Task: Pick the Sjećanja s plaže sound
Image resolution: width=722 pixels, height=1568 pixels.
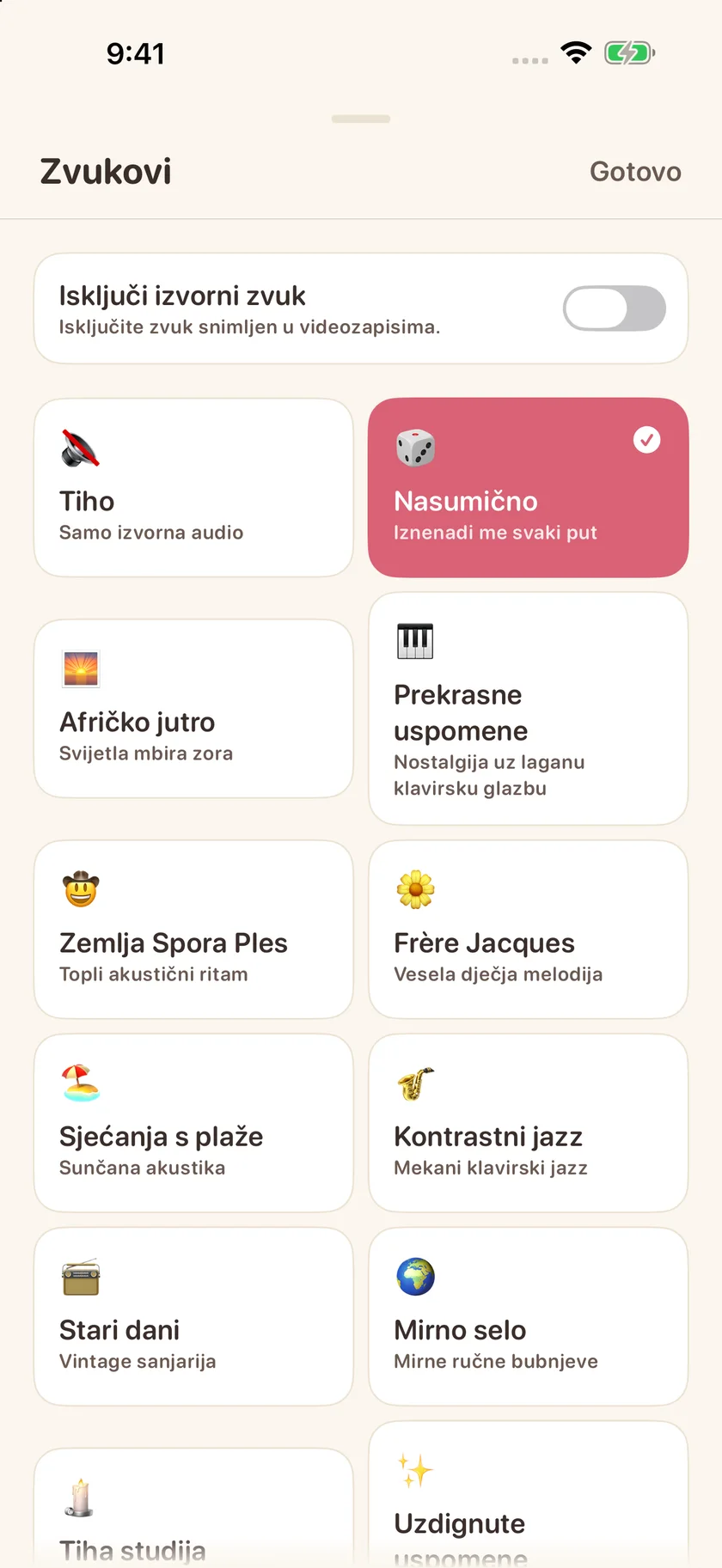Action: (x=193, y=1123)
